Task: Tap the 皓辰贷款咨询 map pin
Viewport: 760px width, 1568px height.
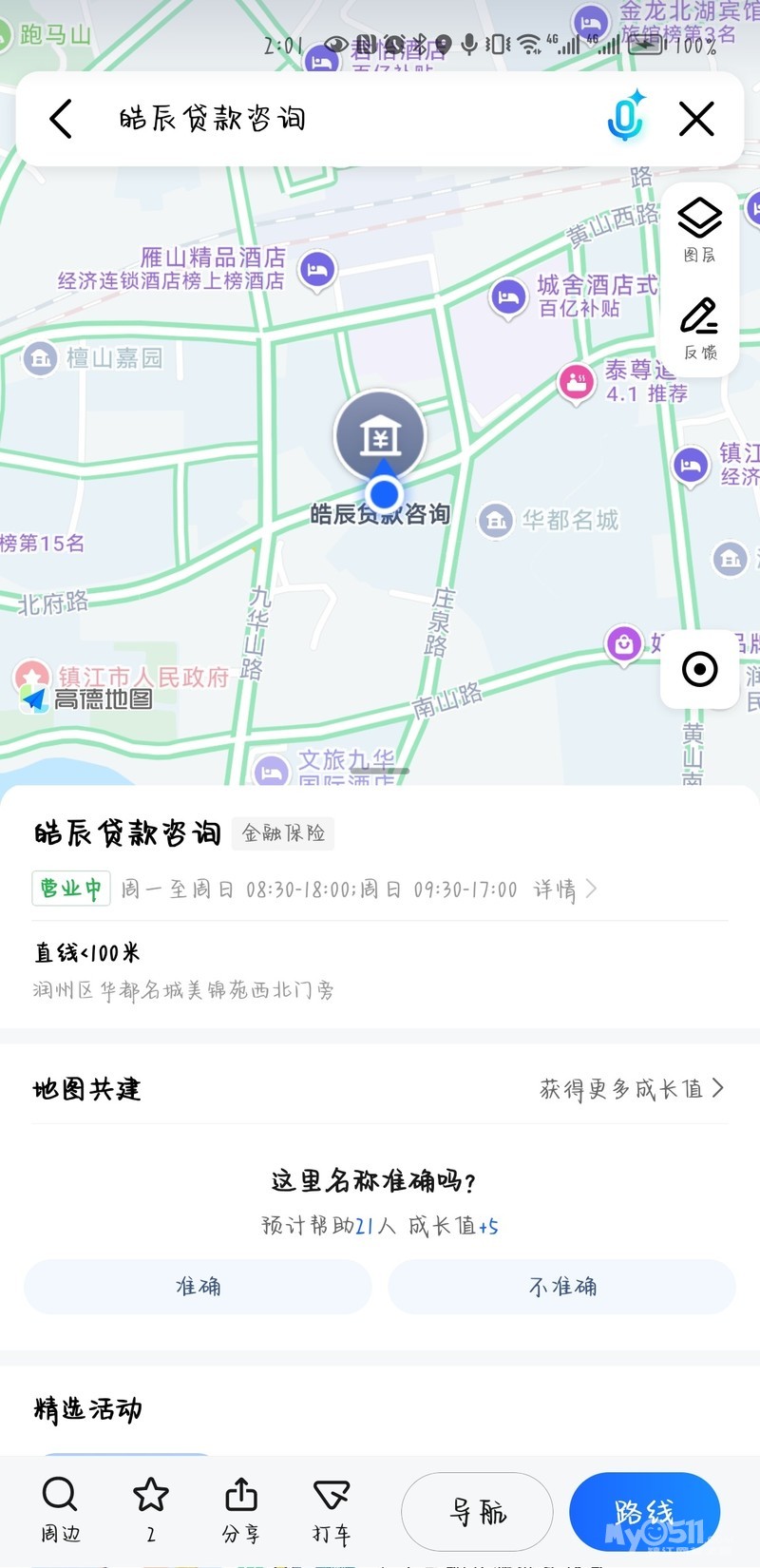Action: click(x=380, y=436)
